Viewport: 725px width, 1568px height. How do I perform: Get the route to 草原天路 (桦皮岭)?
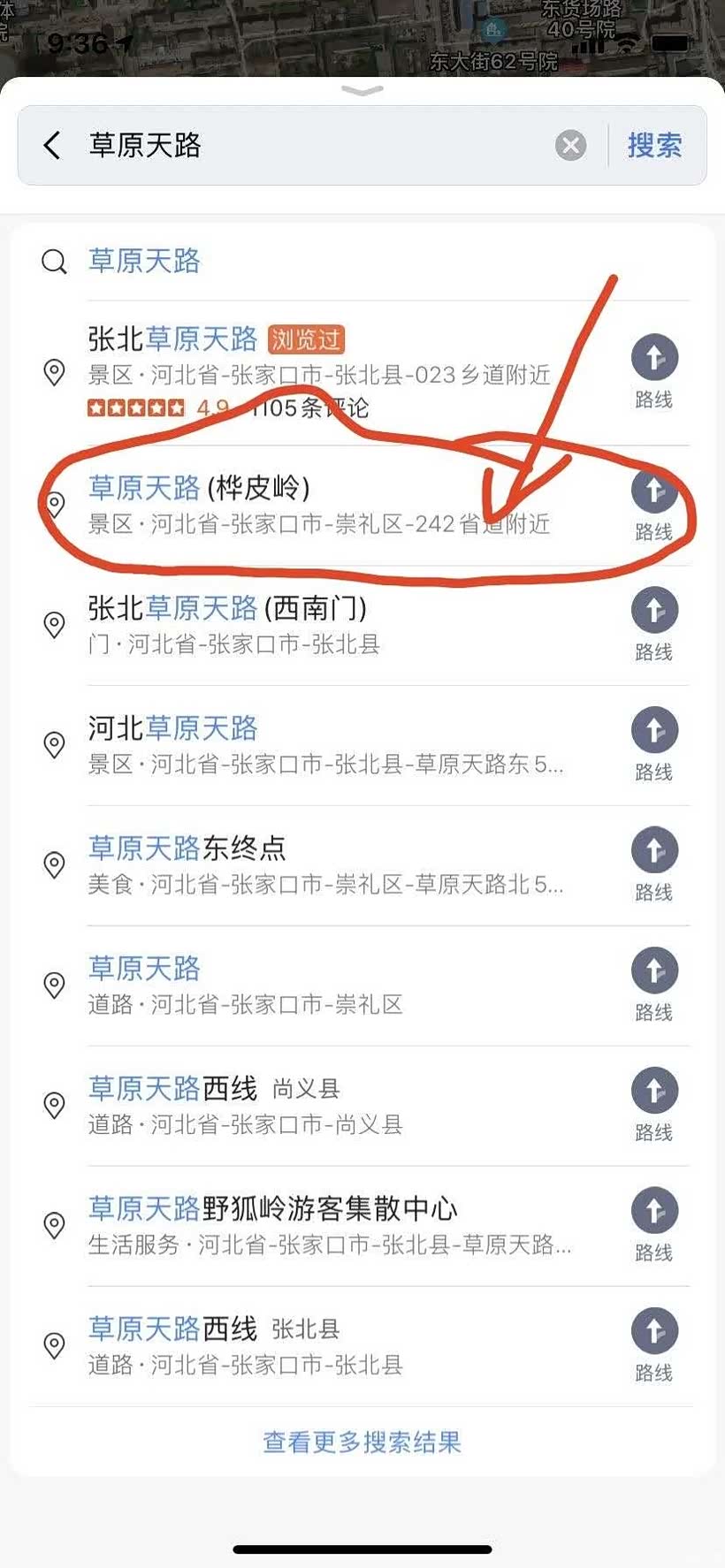click(654, 504)
